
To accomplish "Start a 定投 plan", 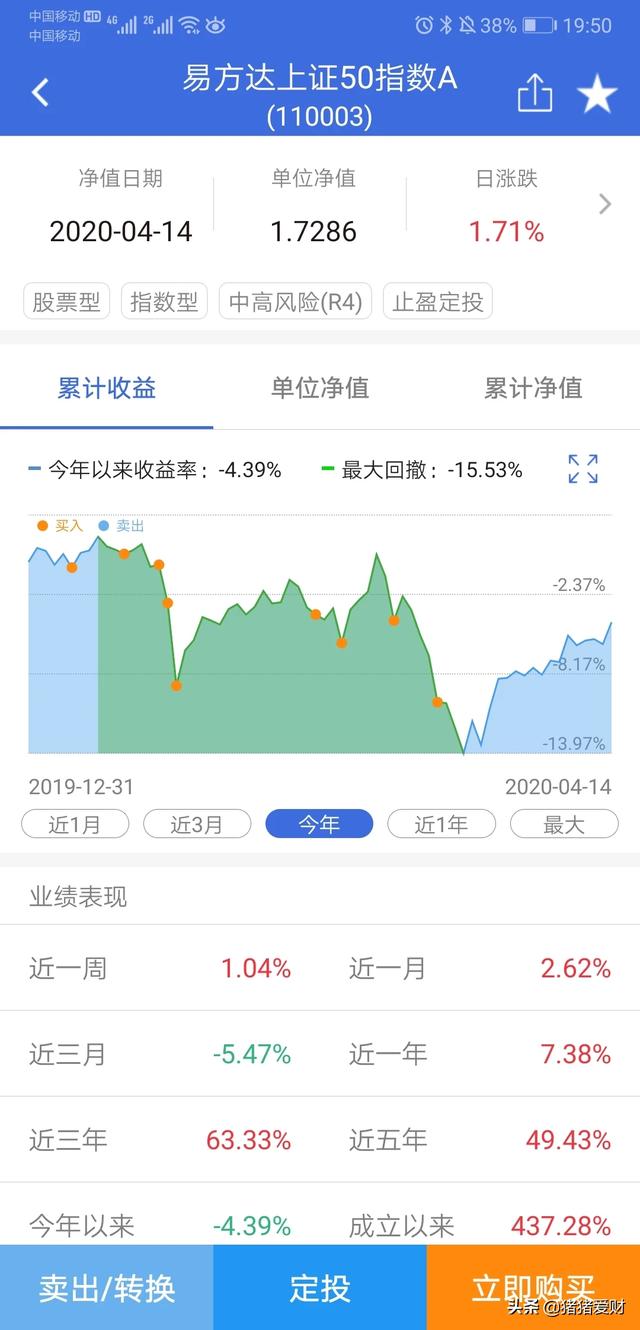I will pos(320,1288).
